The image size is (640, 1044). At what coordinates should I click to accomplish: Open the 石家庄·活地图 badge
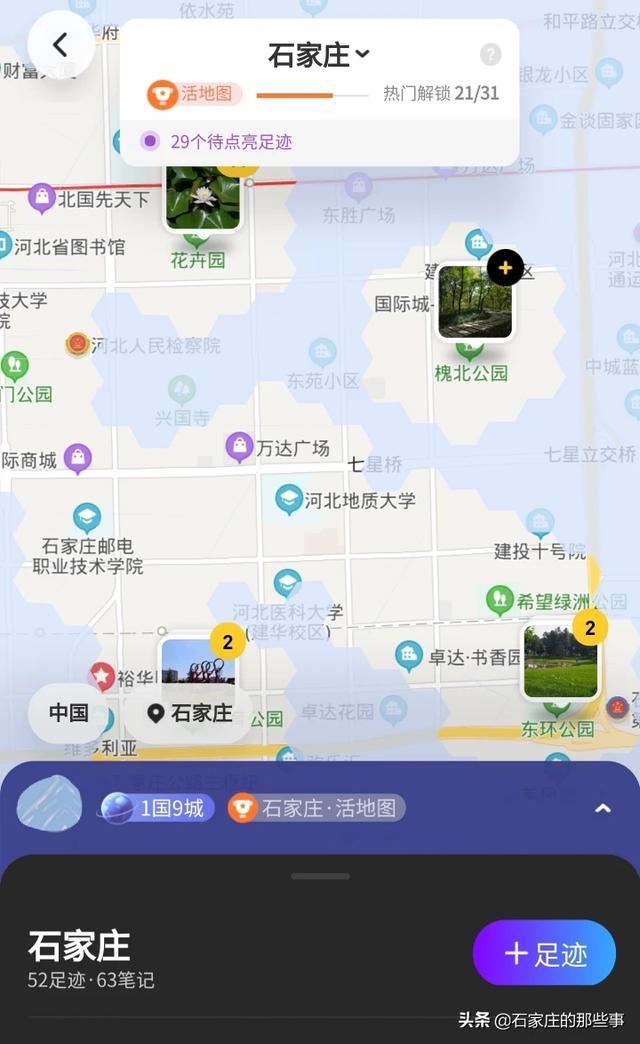pos(317,808)
